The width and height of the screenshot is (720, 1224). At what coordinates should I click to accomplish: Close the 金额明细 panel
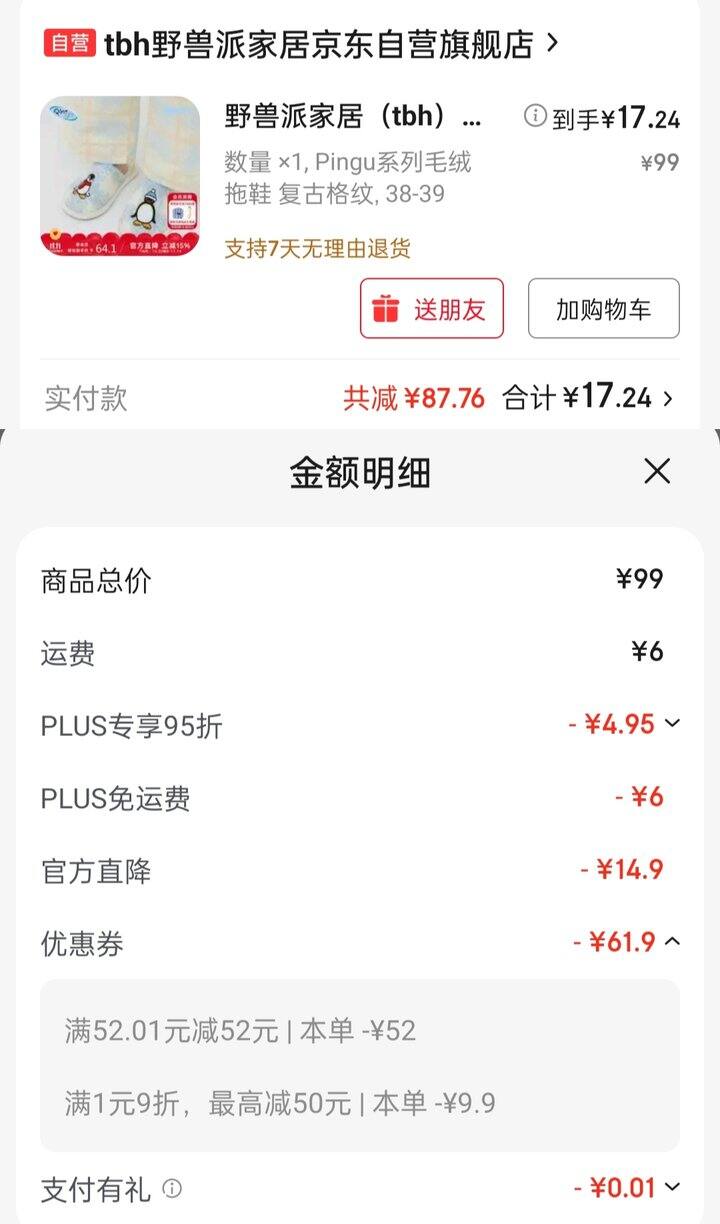coord(657,471)
